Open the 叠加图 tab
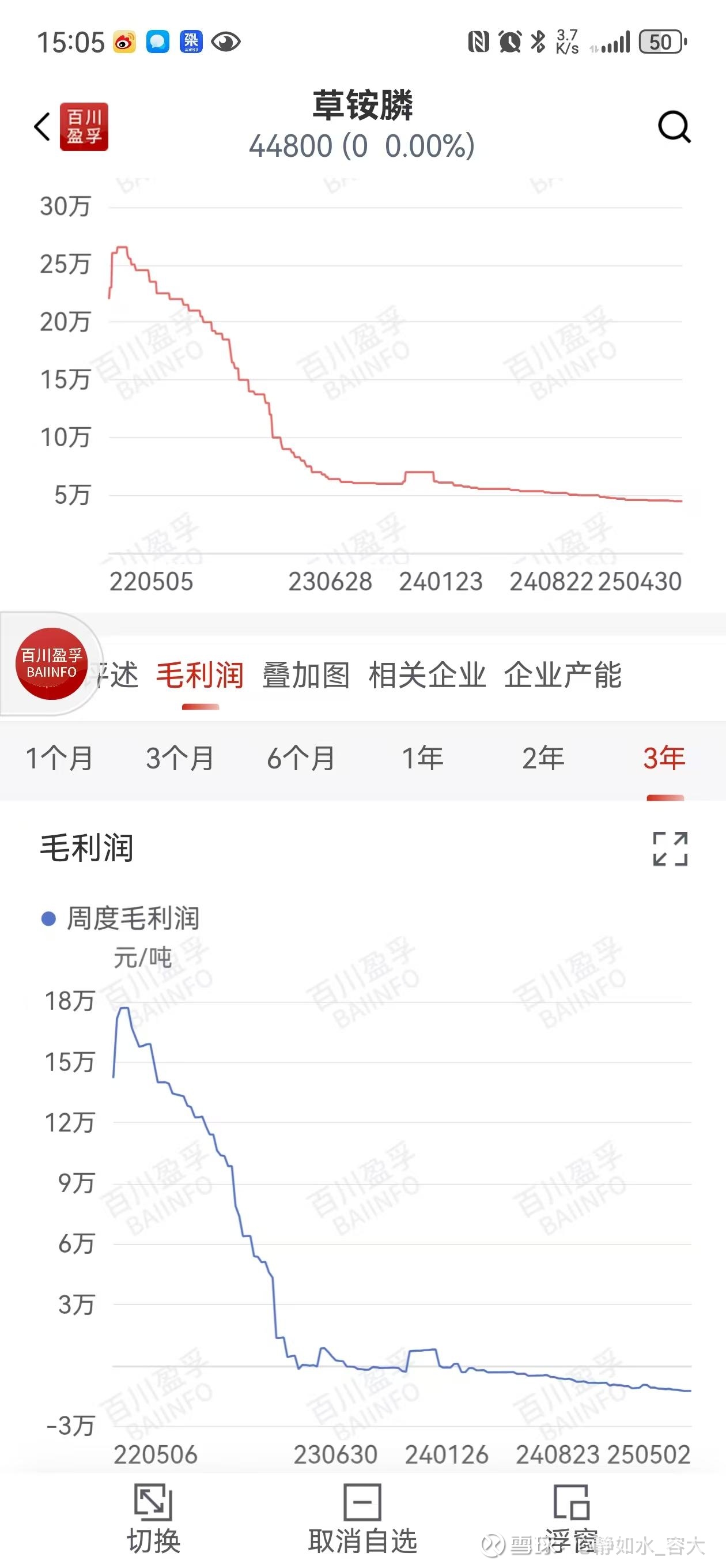 [306, 675]
